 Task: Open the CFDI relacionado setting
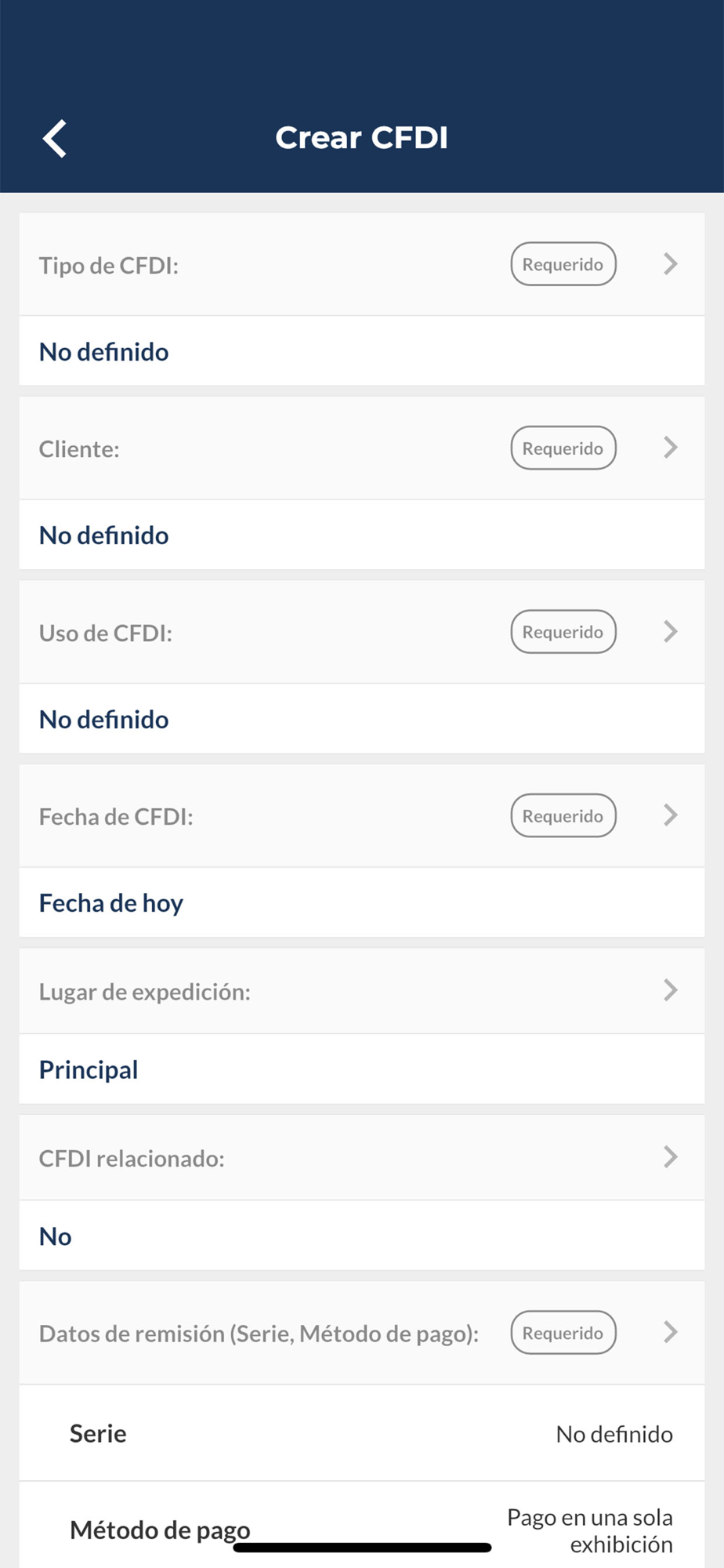[x=362, y=1158]
